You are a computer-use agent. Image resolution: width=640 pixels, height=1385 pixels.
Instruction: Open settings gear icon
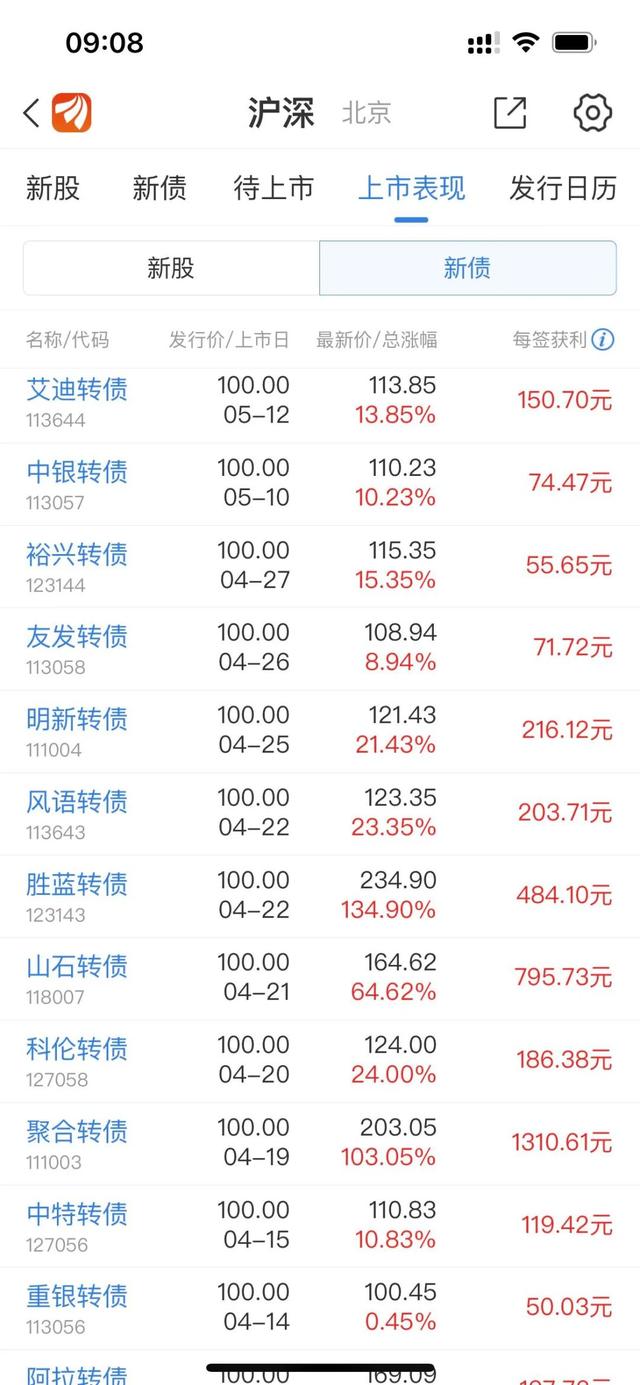pyautogui.click(x=592, y=113)
